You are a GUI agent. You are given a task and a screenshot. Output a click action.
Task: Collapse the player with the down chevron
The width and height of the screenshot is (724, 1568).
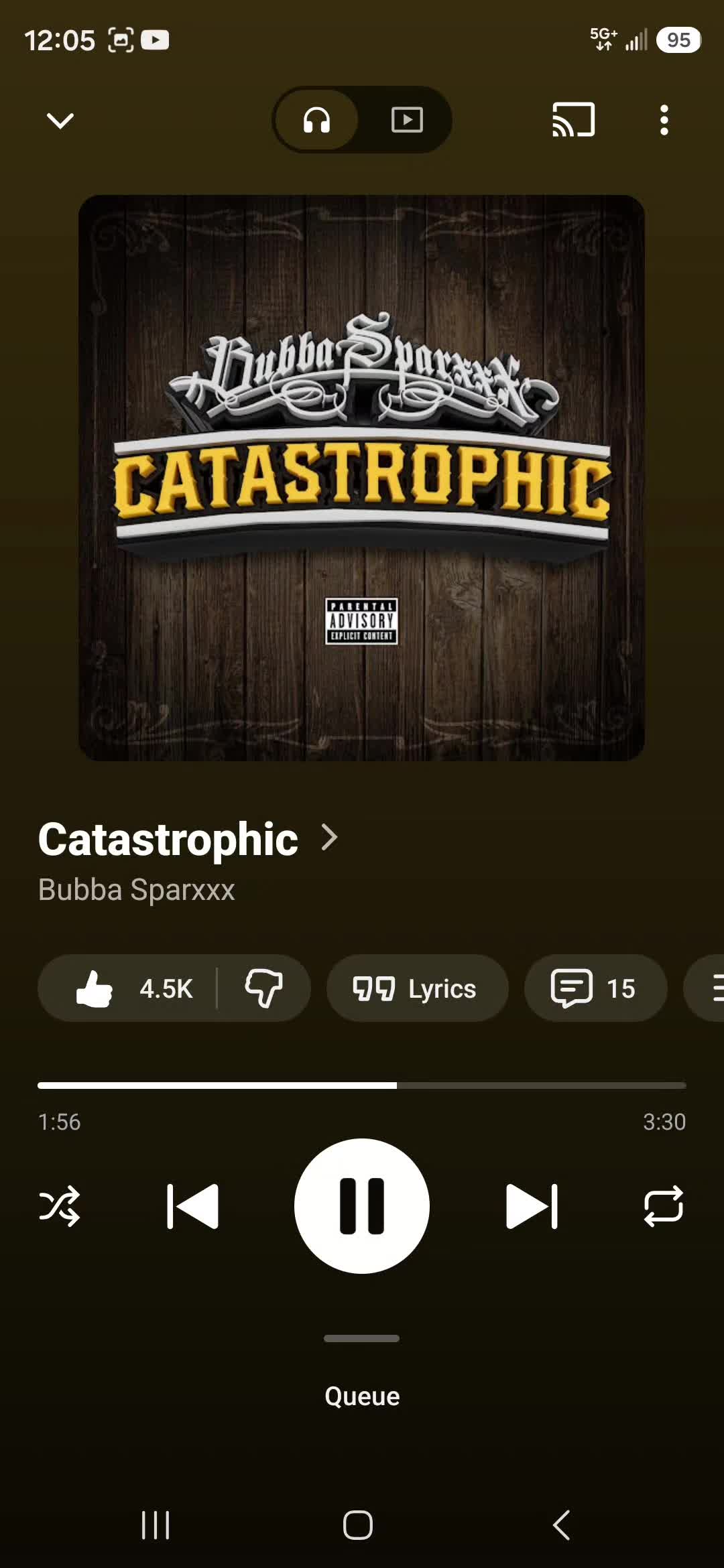pyautogui.click(x=60, y=121)
